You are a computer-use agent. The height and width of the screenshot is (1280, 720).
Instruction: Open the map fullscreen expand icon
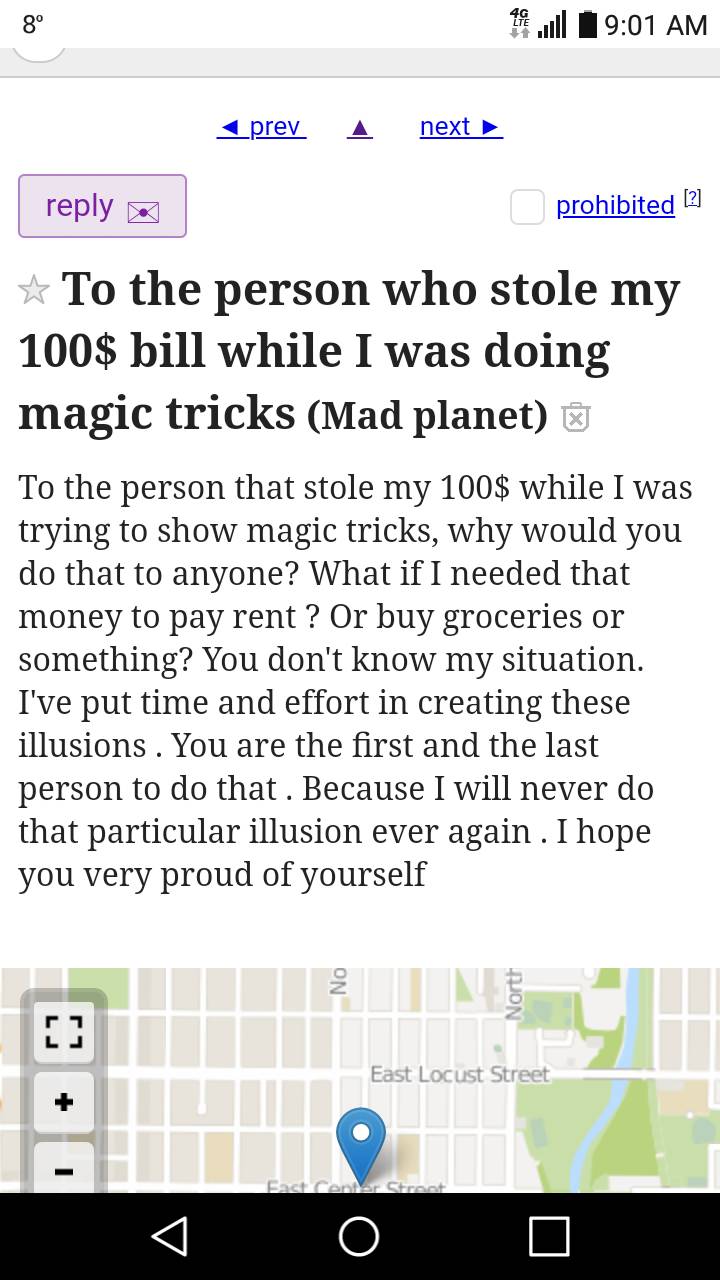pos(63,1032)
